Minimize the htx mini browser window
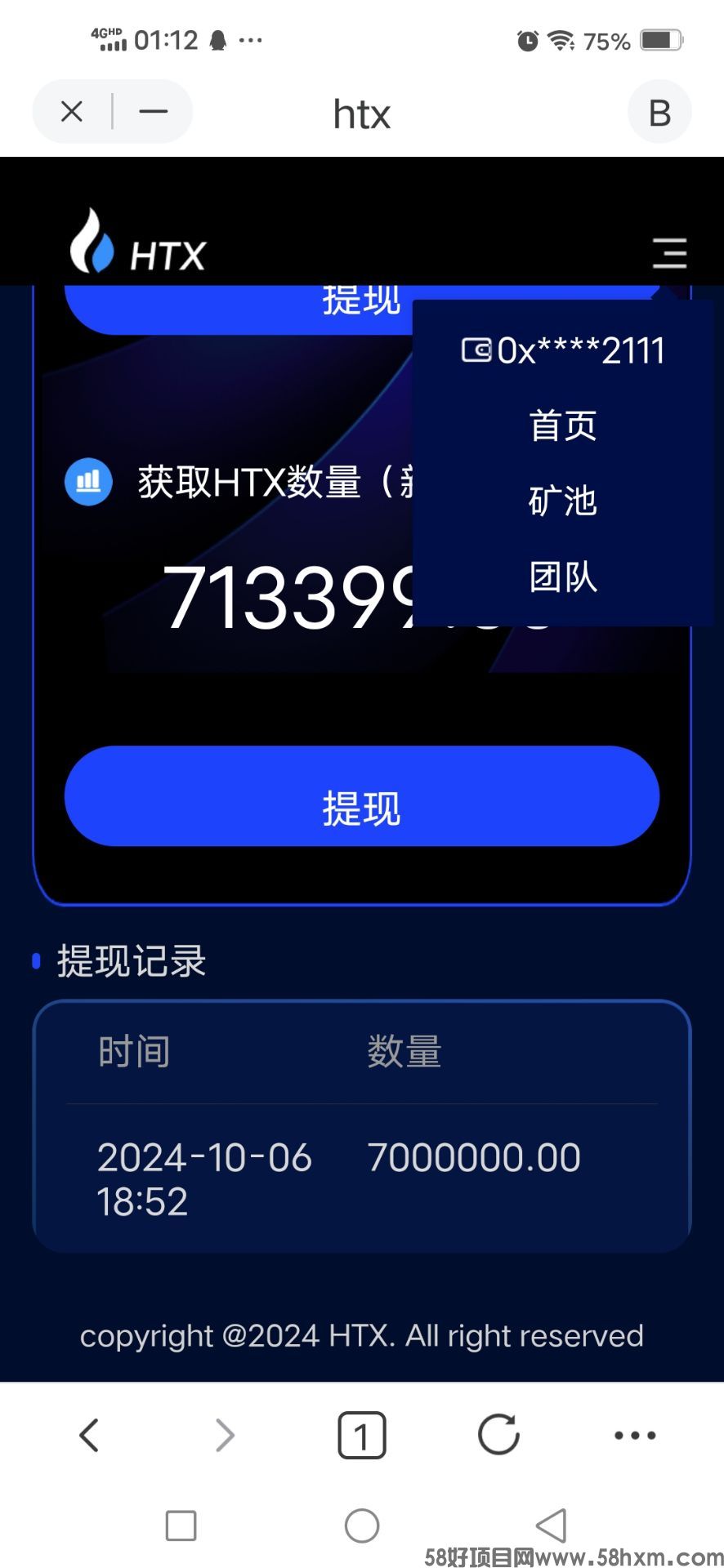 [153, 112]
